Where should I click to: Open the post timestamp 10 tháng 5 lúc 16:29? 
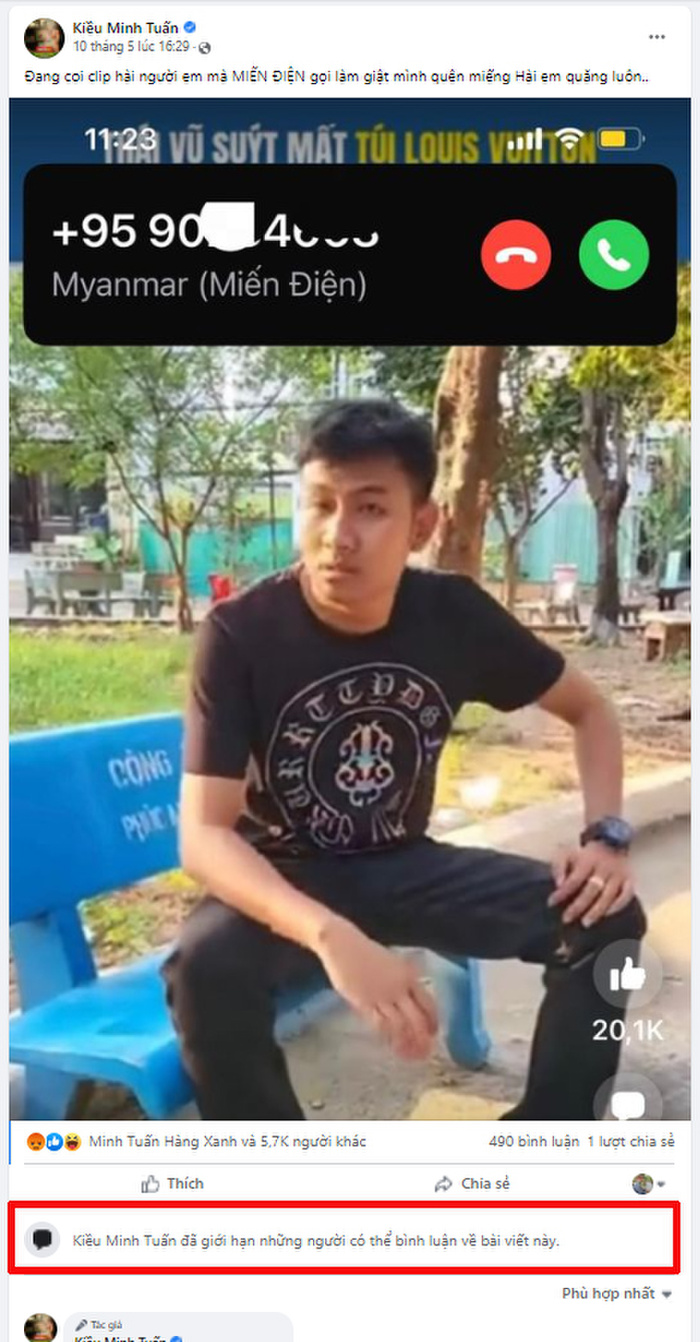[131, 47]
